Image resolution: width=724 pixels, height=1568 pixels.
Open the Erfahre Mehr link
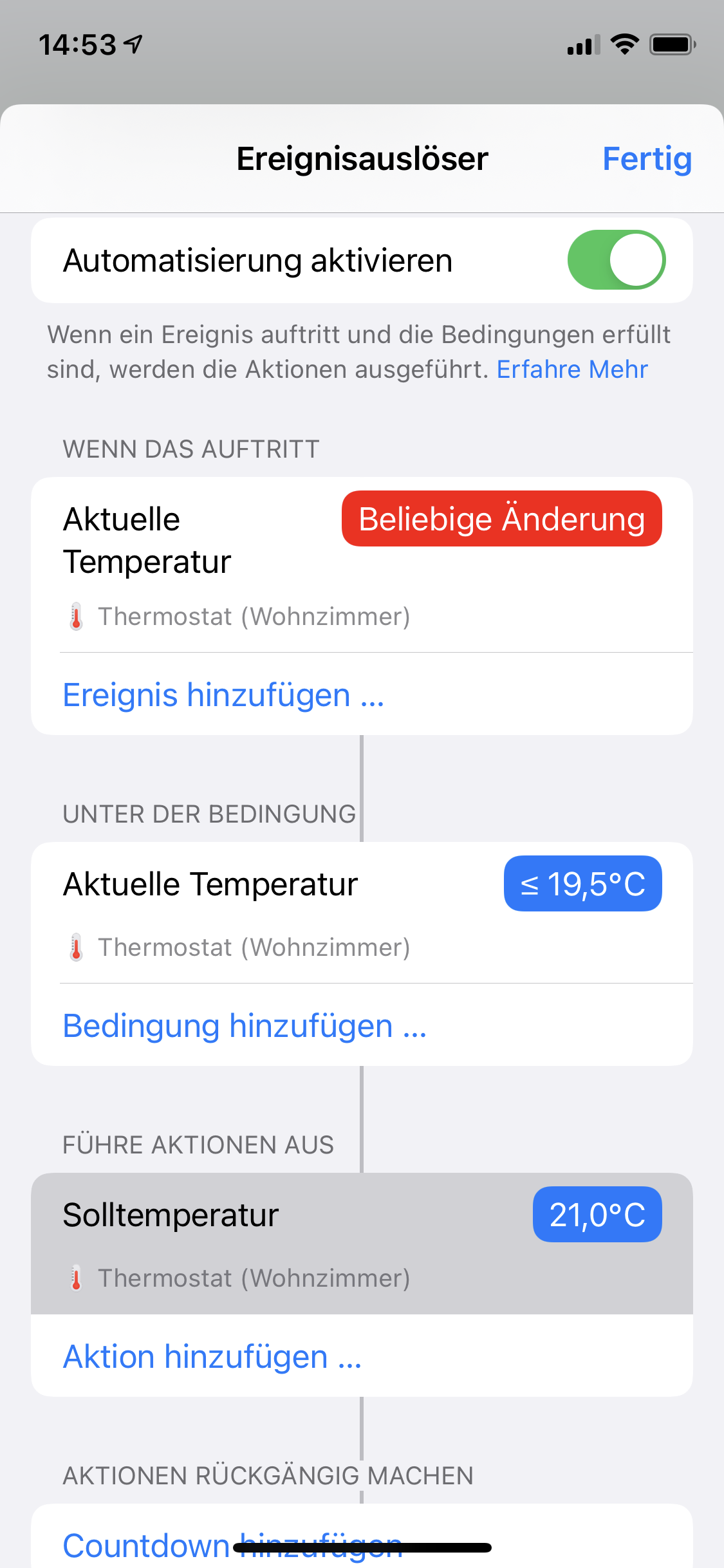[571, 369]
